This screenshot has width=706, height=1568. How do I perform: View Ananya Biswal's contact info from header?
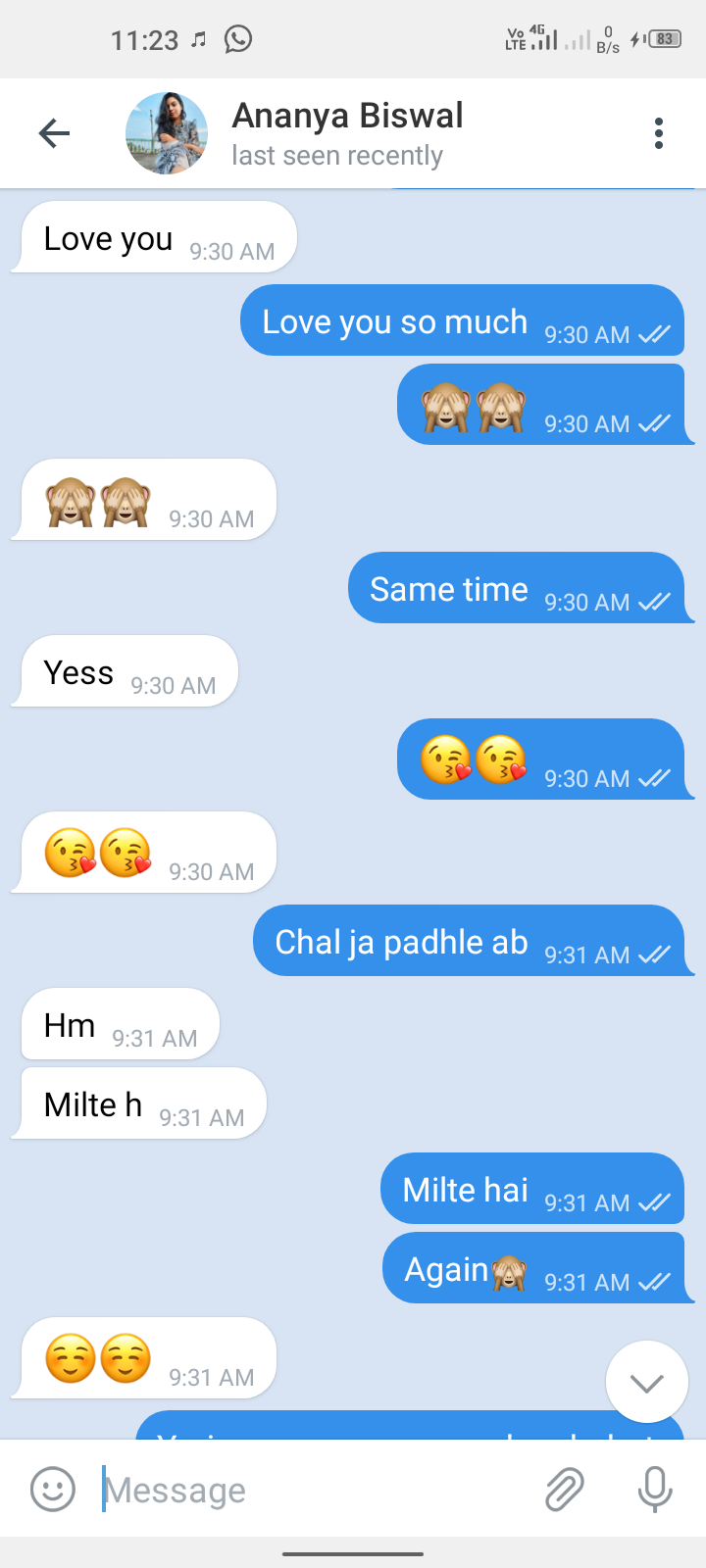point(347,133)
